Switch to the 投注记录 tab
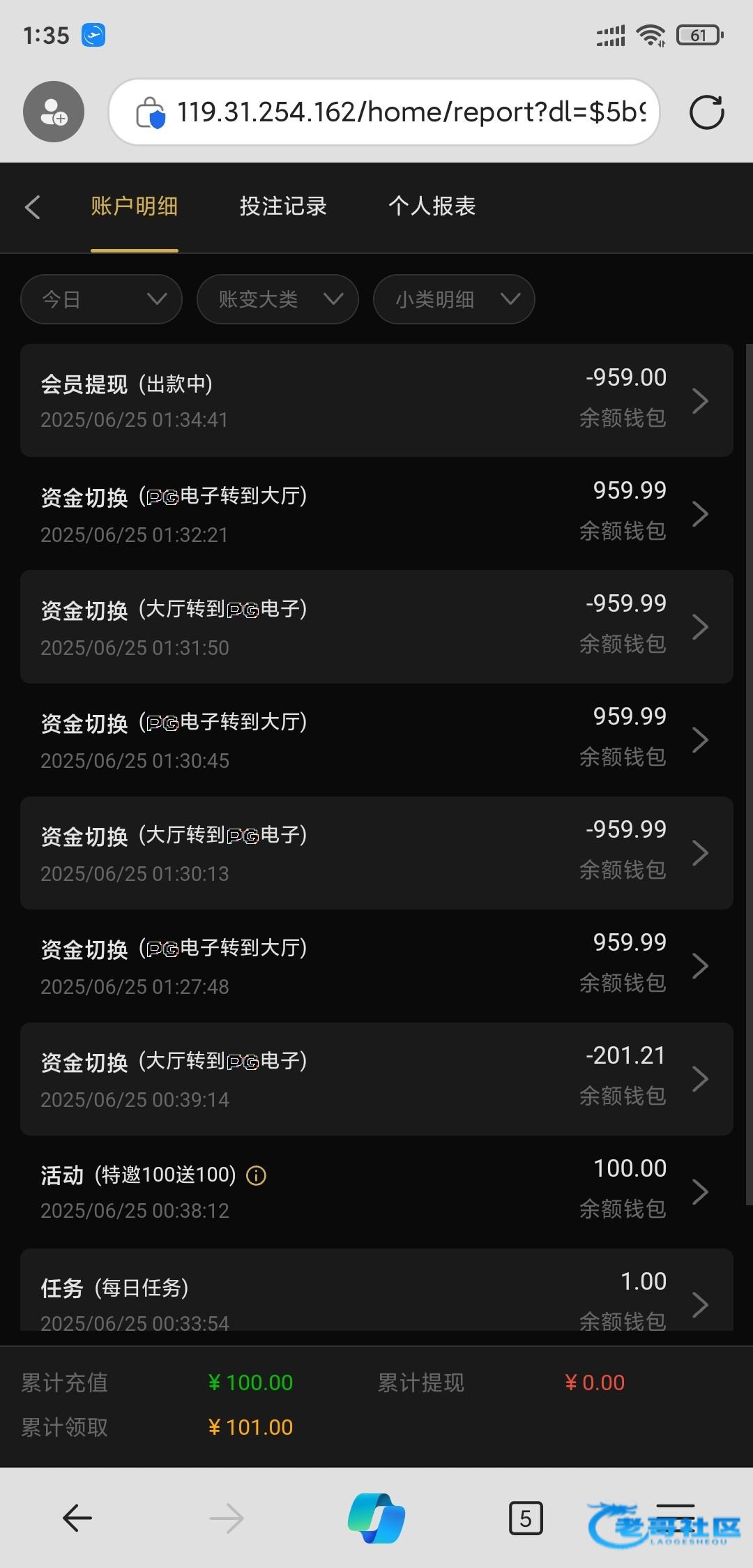The width and height of the screenshot is (753, 1568). tap(283, 206)
